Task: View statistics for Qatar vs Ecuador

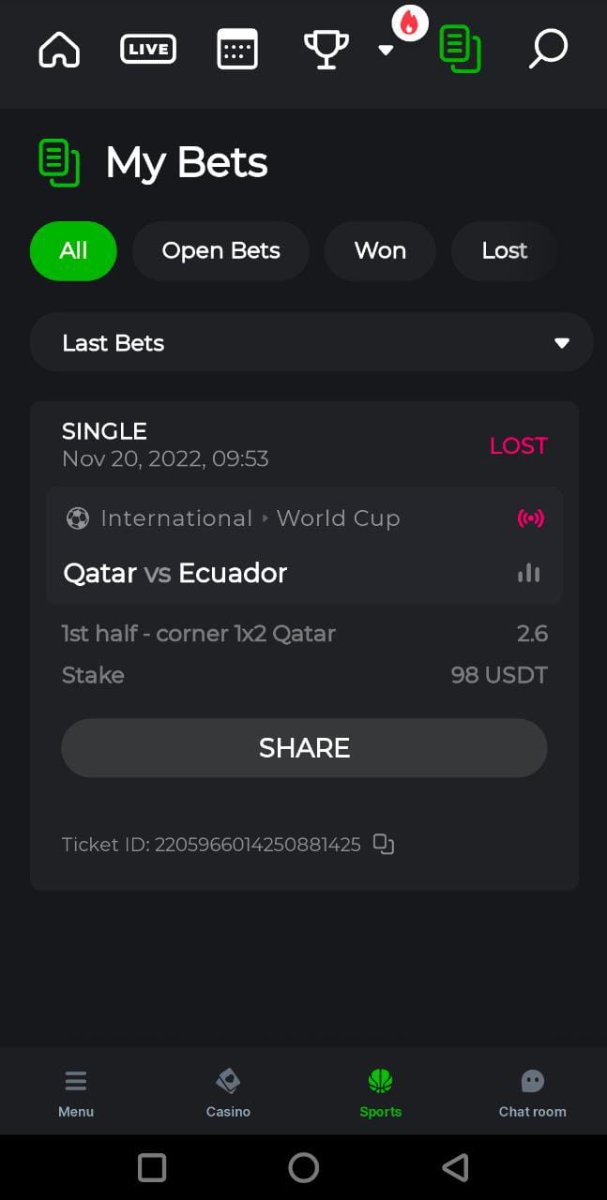Action: [529, 573]
